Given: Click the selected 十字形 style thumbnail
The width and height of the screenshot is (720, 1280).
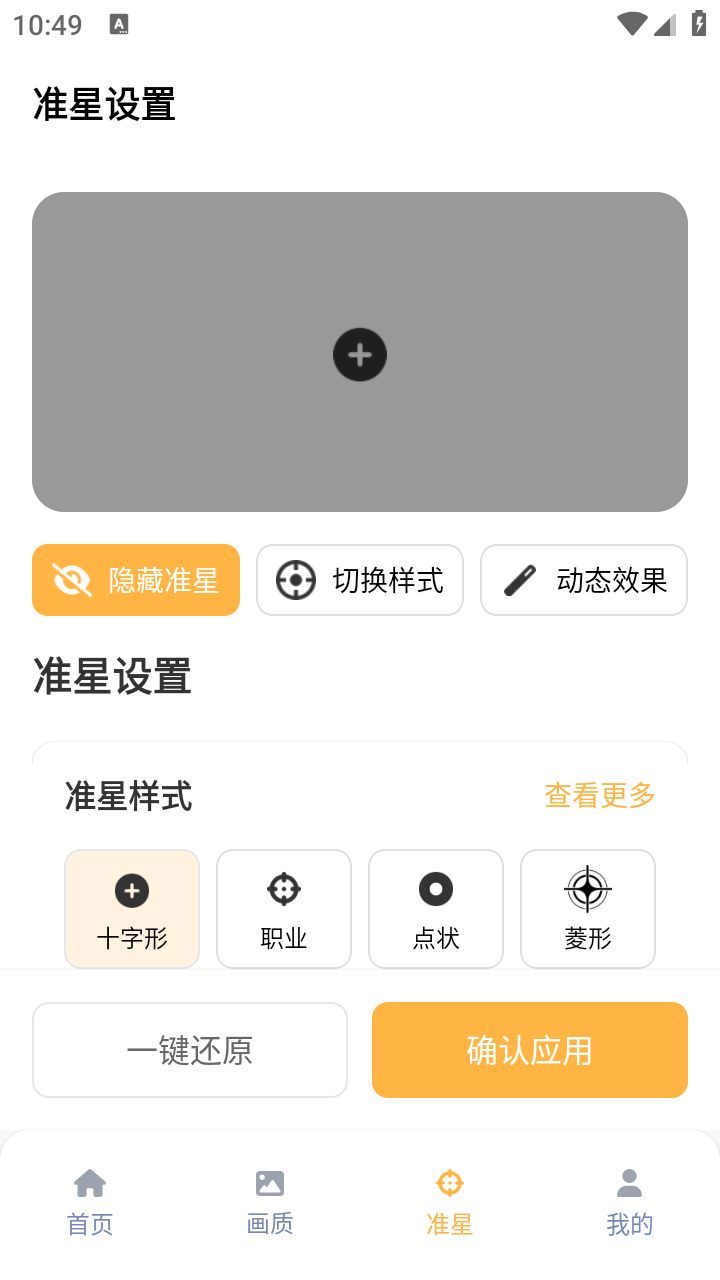Looking at the screenshot, I should coord(131,908).
